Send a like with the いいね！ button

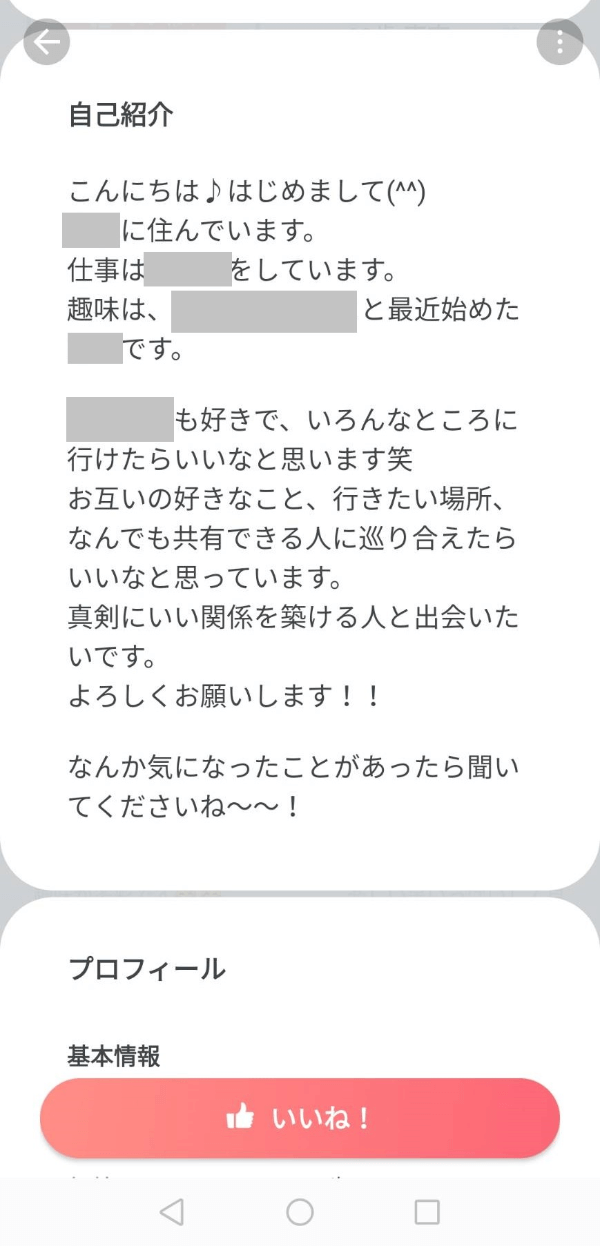click(300, 1118)
